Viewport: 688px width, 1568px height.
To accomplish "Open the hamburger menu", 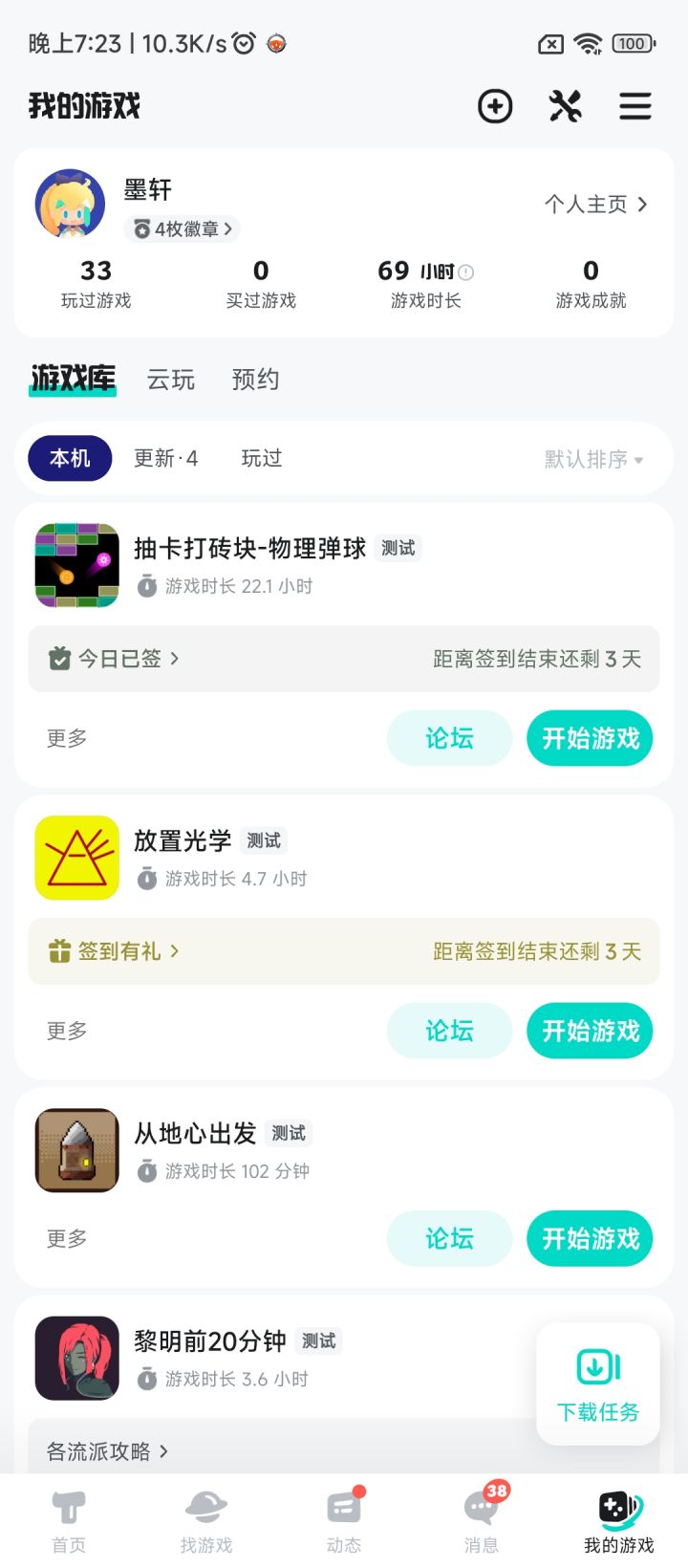I will point(635,106).
